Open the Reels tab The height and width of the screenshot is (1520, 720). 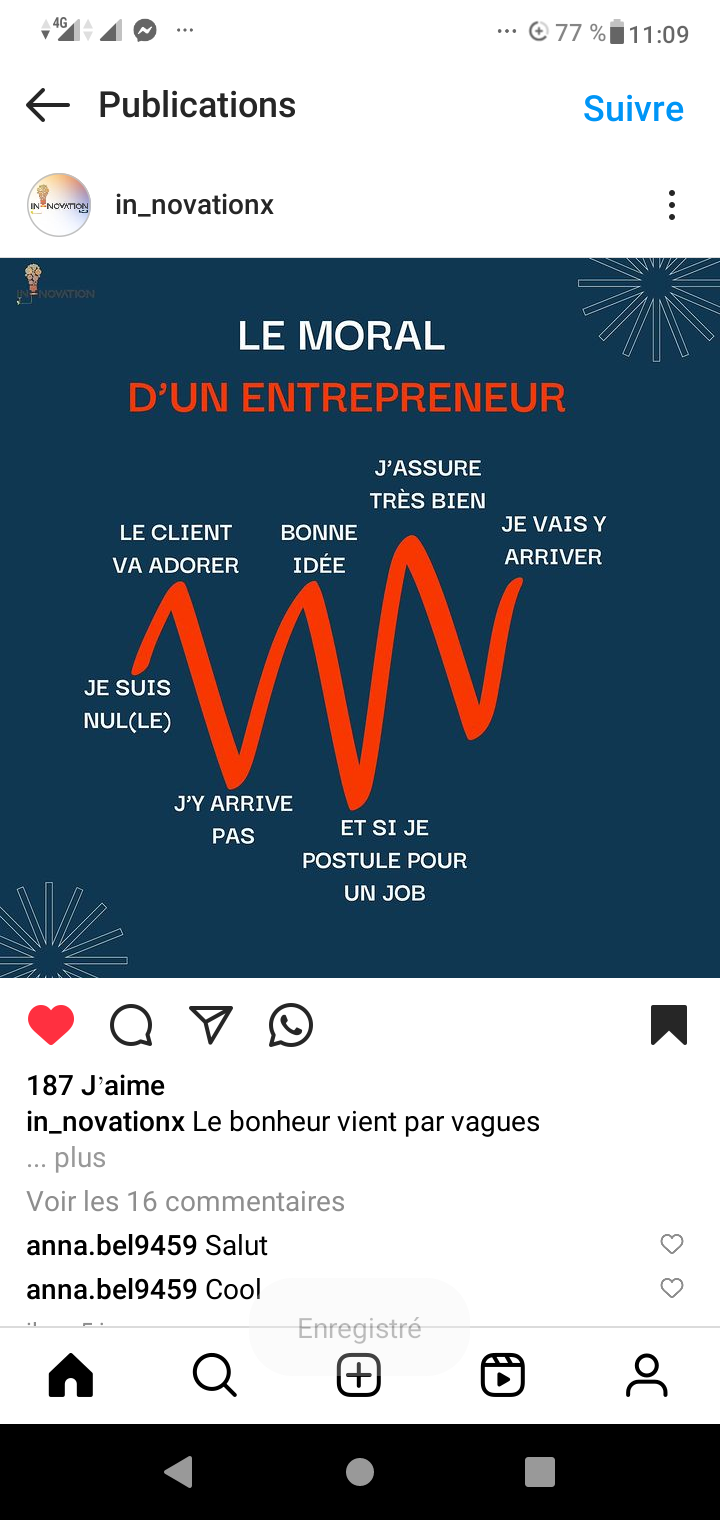pyautogui.click(x=503, y=1376)
